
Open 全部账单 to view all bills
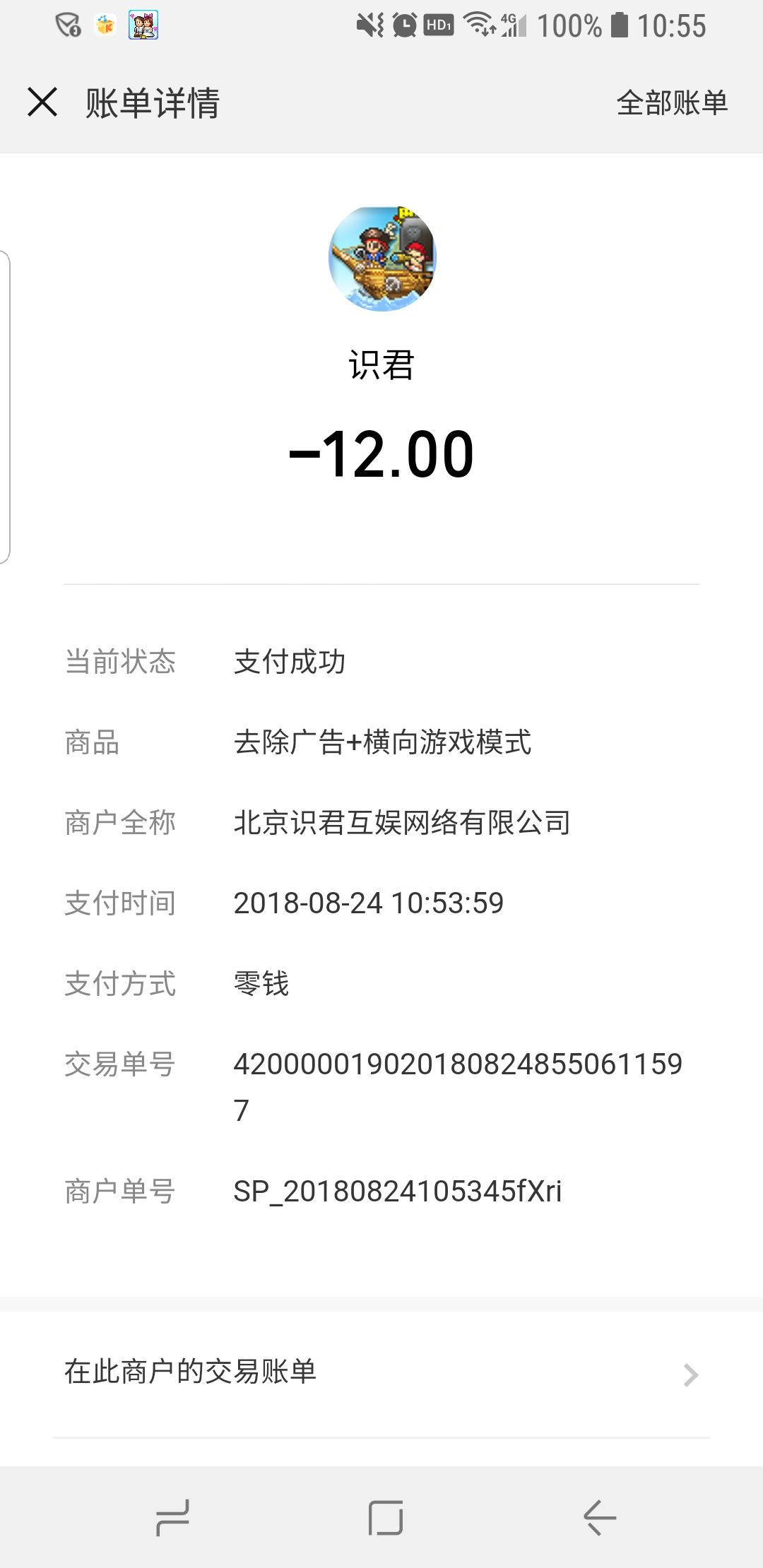click(672, 103)
